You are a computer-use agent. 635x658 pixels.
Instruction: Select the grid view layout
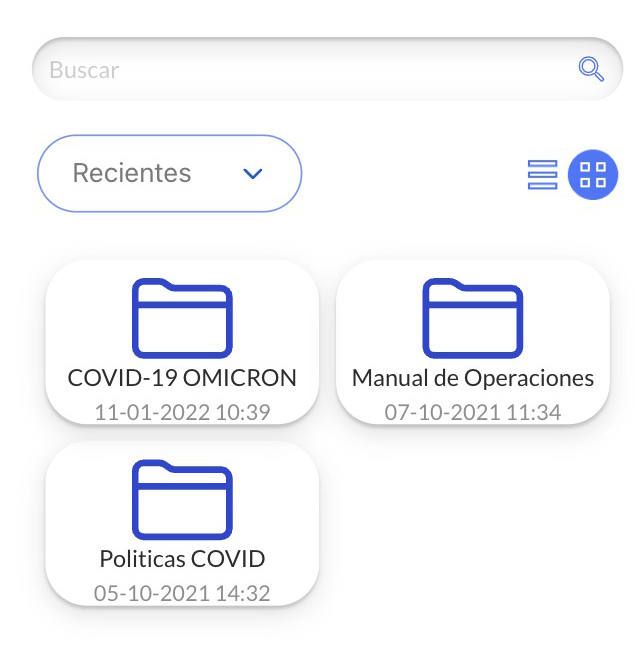tap(593, 175)
